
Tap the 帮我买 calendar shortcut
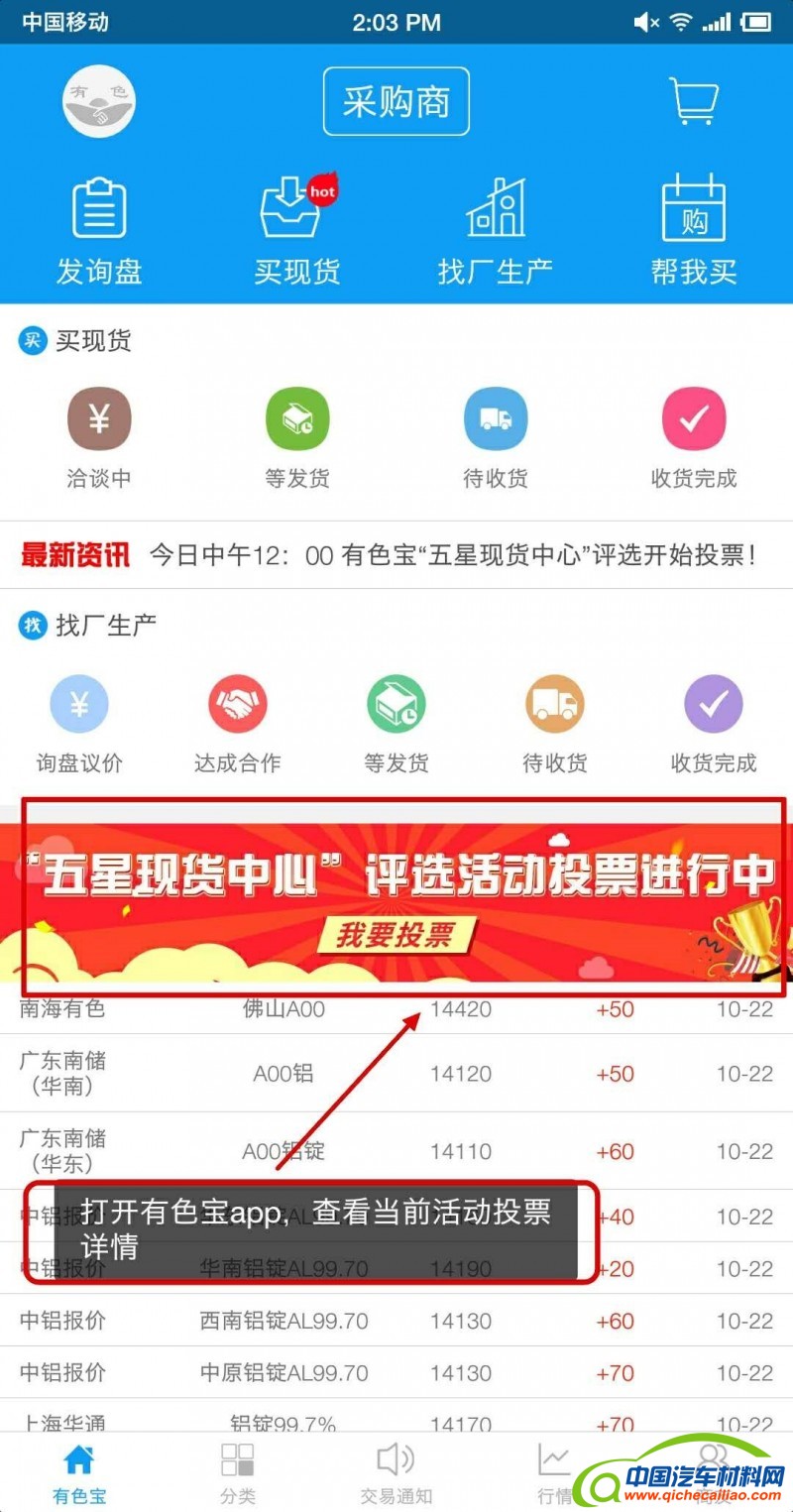point(694,228)
